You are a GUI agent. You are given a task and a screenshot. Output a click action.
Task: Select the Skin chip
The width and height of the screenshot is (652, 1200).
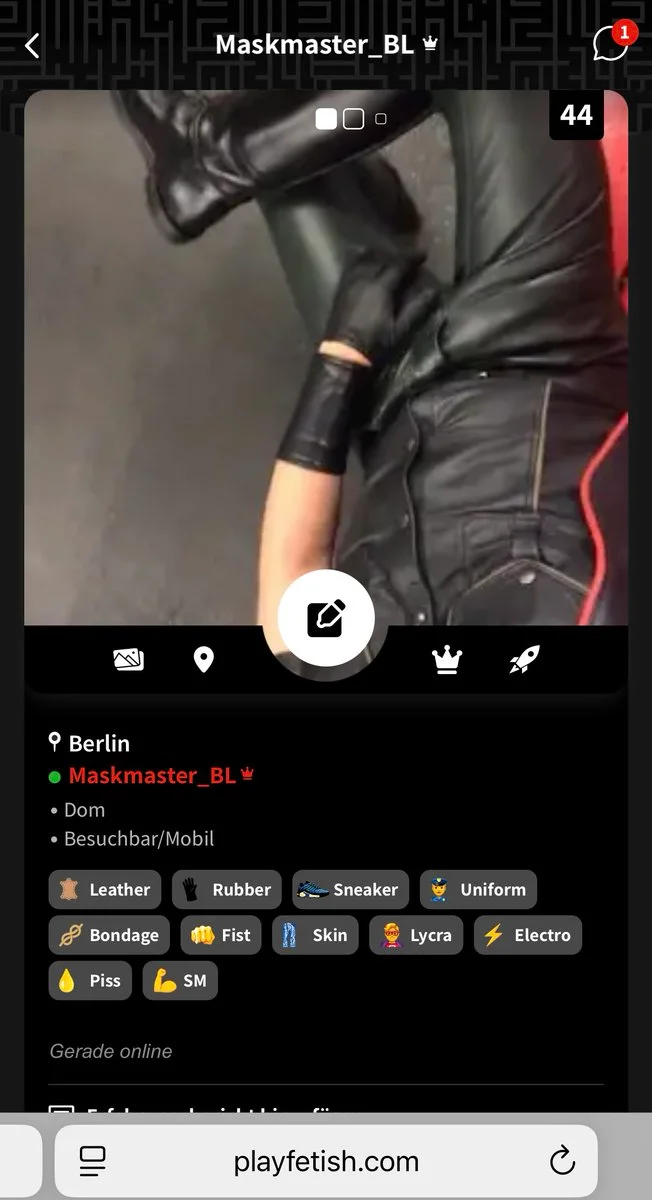[315, 935]
